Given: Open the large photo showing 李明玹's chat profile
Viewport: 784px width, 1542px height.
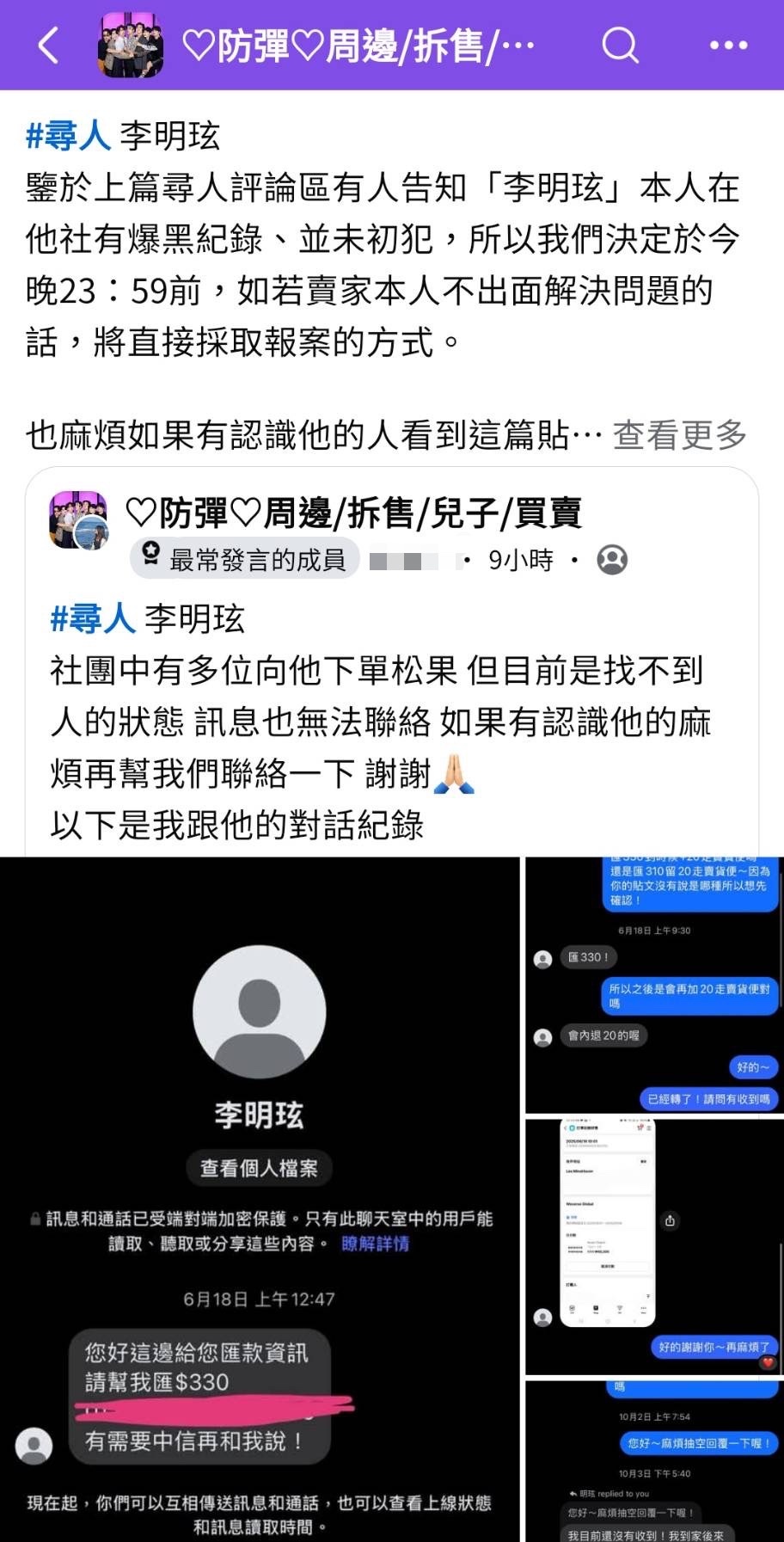Looking at the screenshot, I should click(x=260, y=1199).
